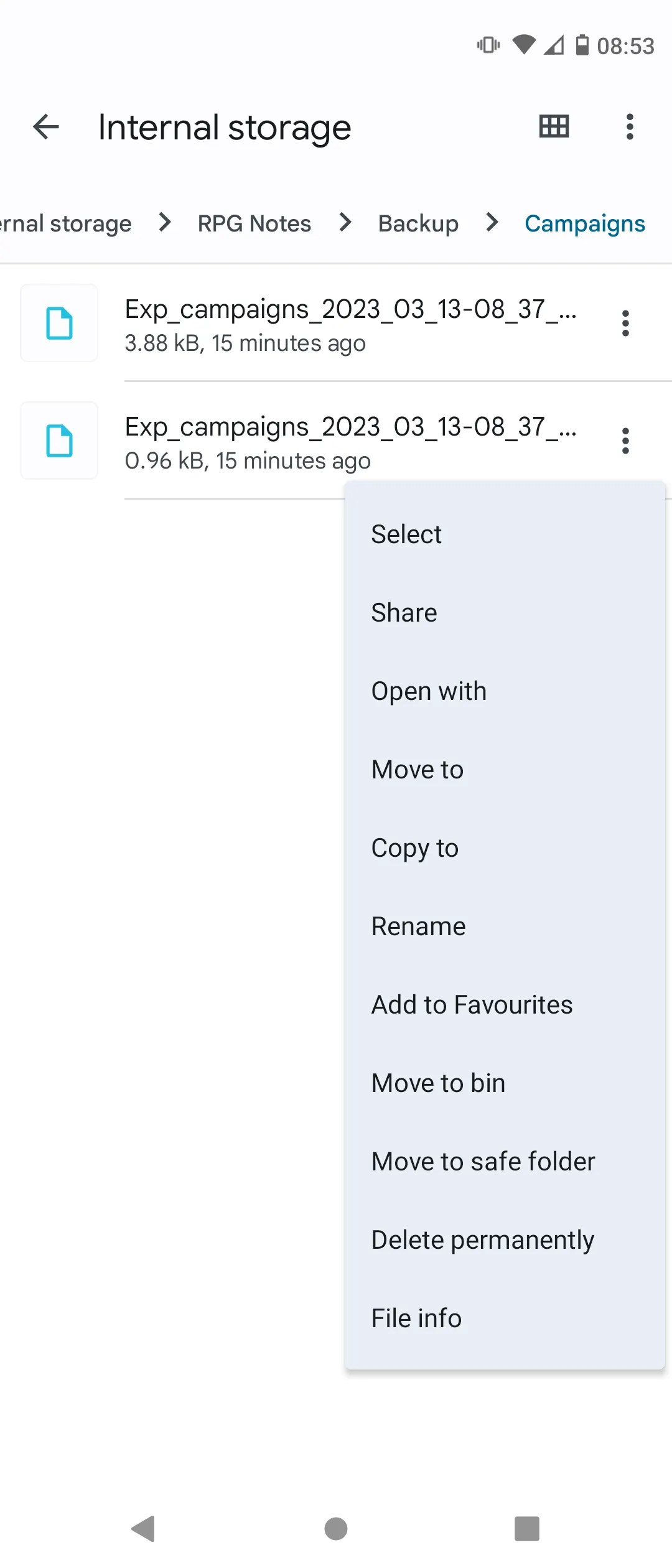672x1568 pixels.
Task: Navigate to the Campaigns breadcrumb
Action: (584, 223)
